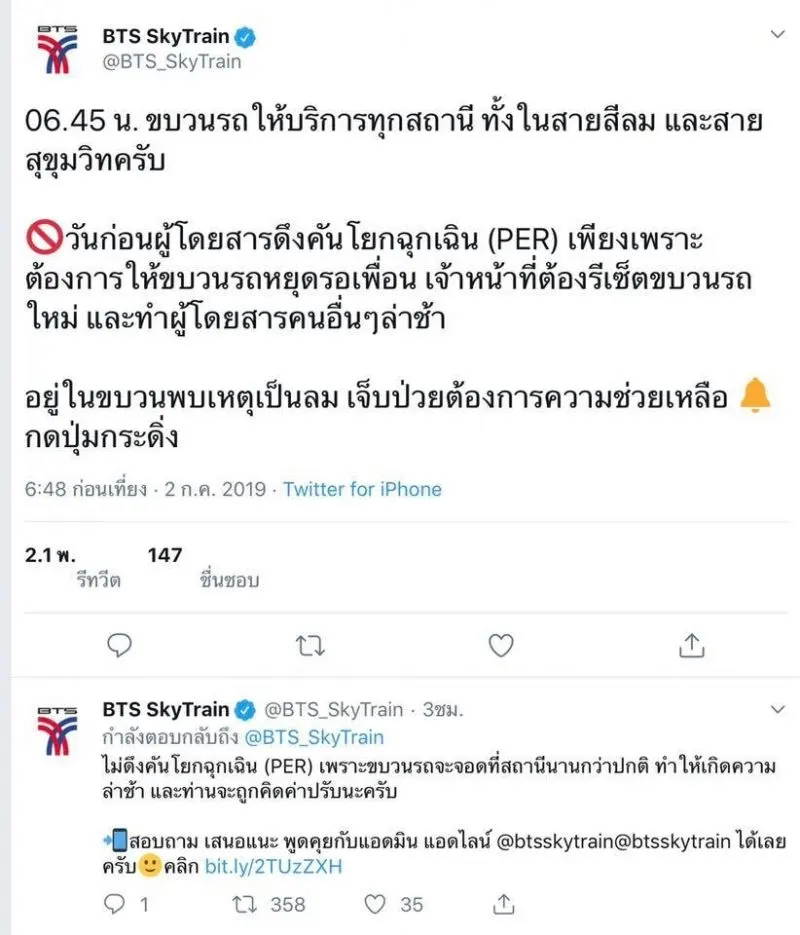Tap the @BTS_SkyTrain handle in tweet header

tap(171, 62)
